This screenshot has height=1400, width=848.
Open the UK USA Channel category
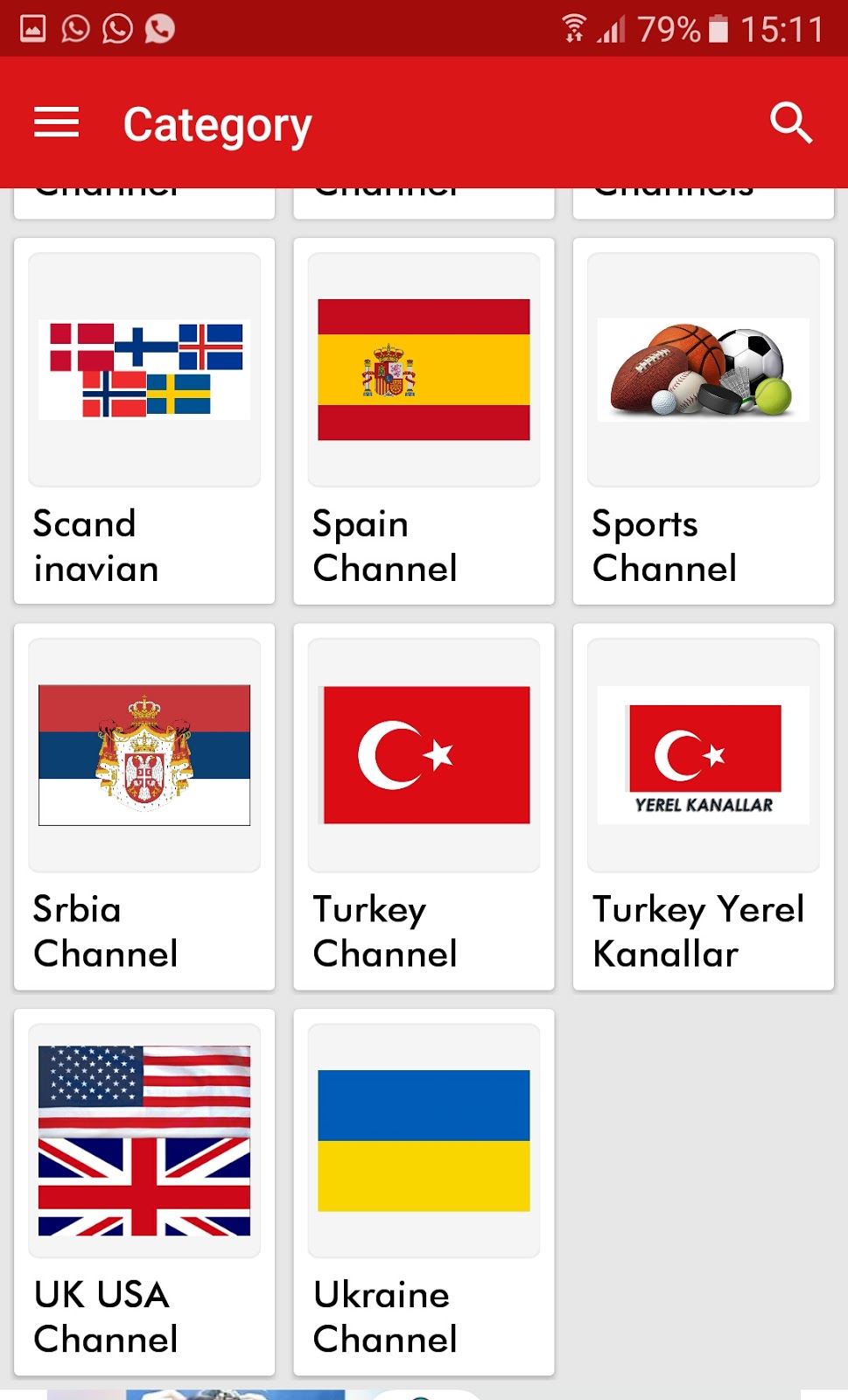[x=144, y=1190]
